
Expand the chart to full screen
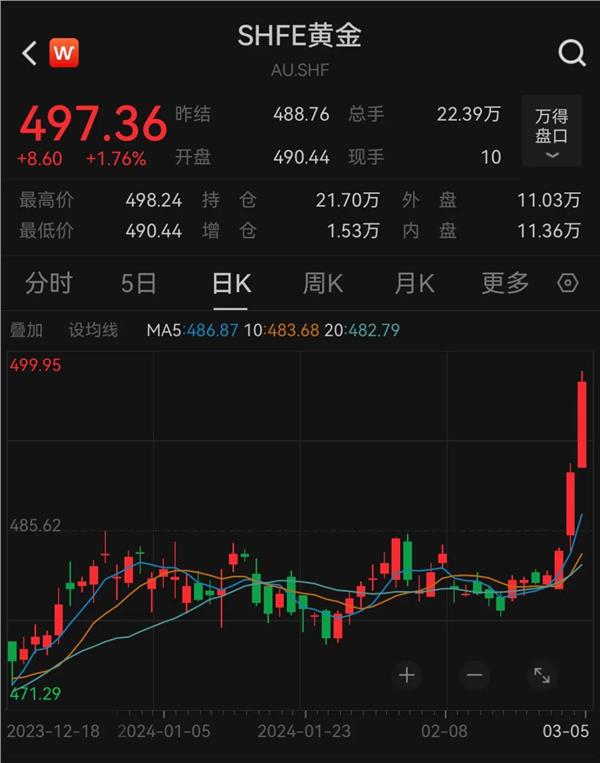(541, 676)
